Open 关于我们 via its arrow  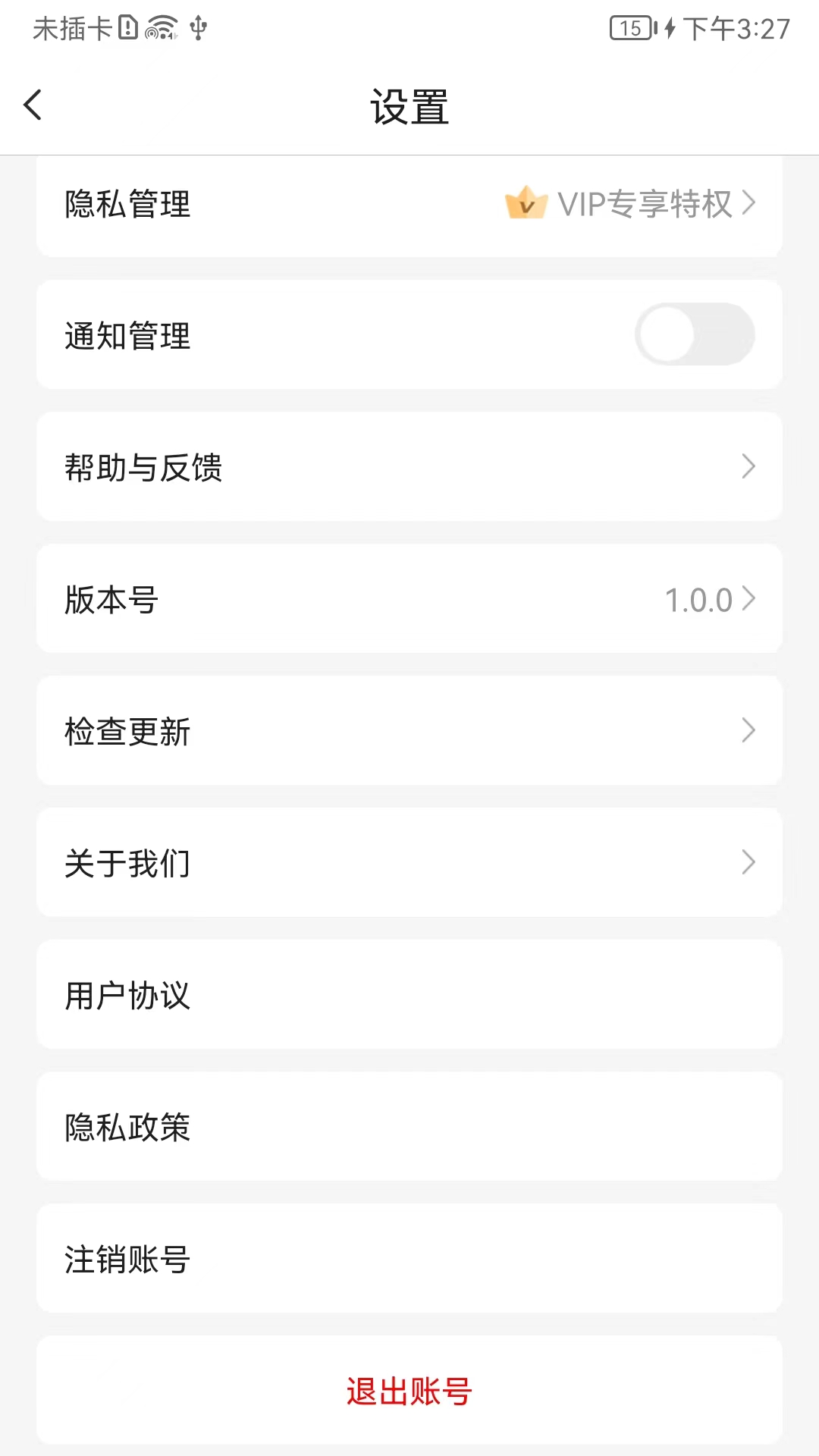tap(749, 862)
